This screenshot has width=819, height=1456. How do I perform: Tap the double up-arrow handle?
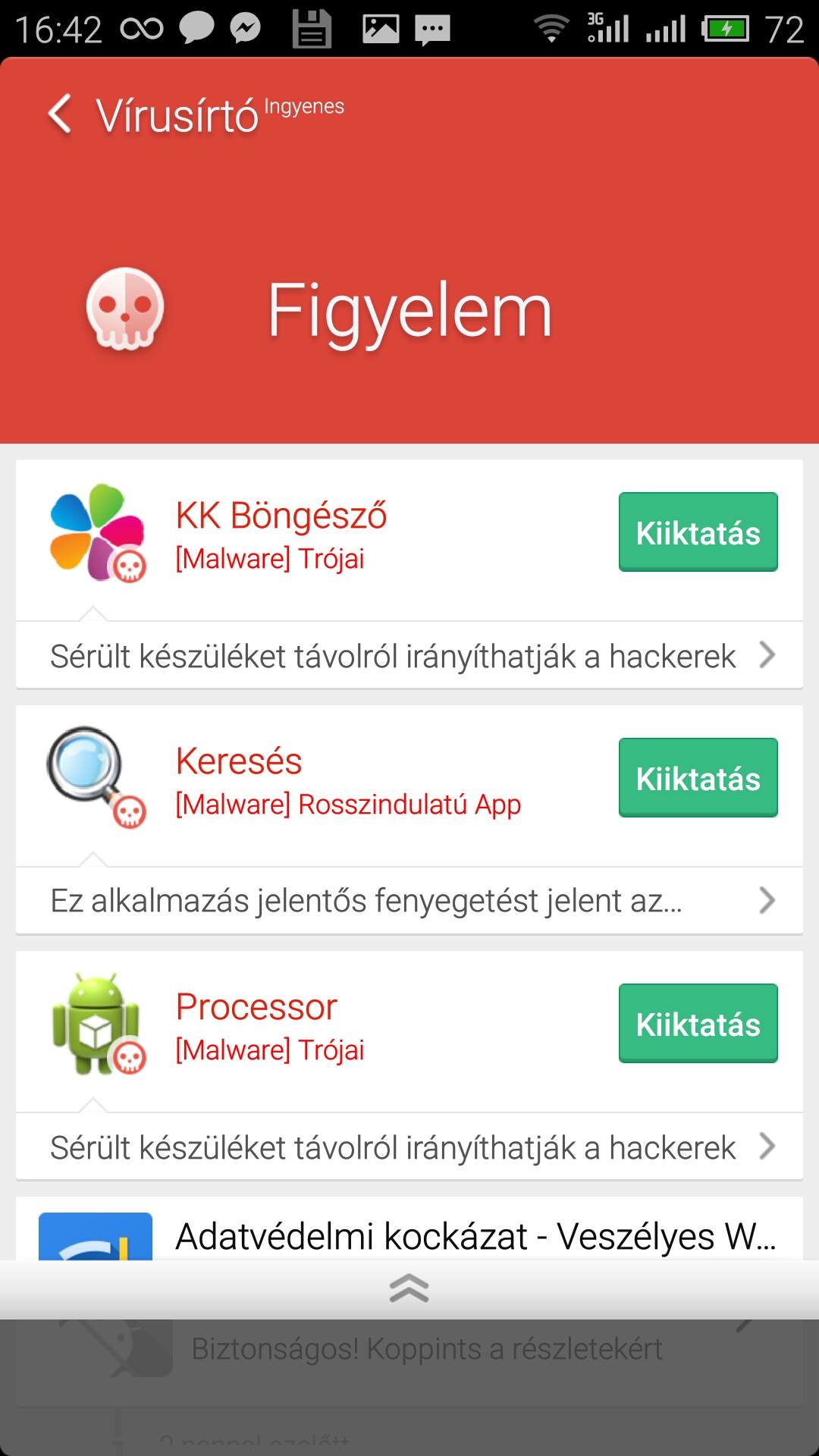coord(409,1288)
